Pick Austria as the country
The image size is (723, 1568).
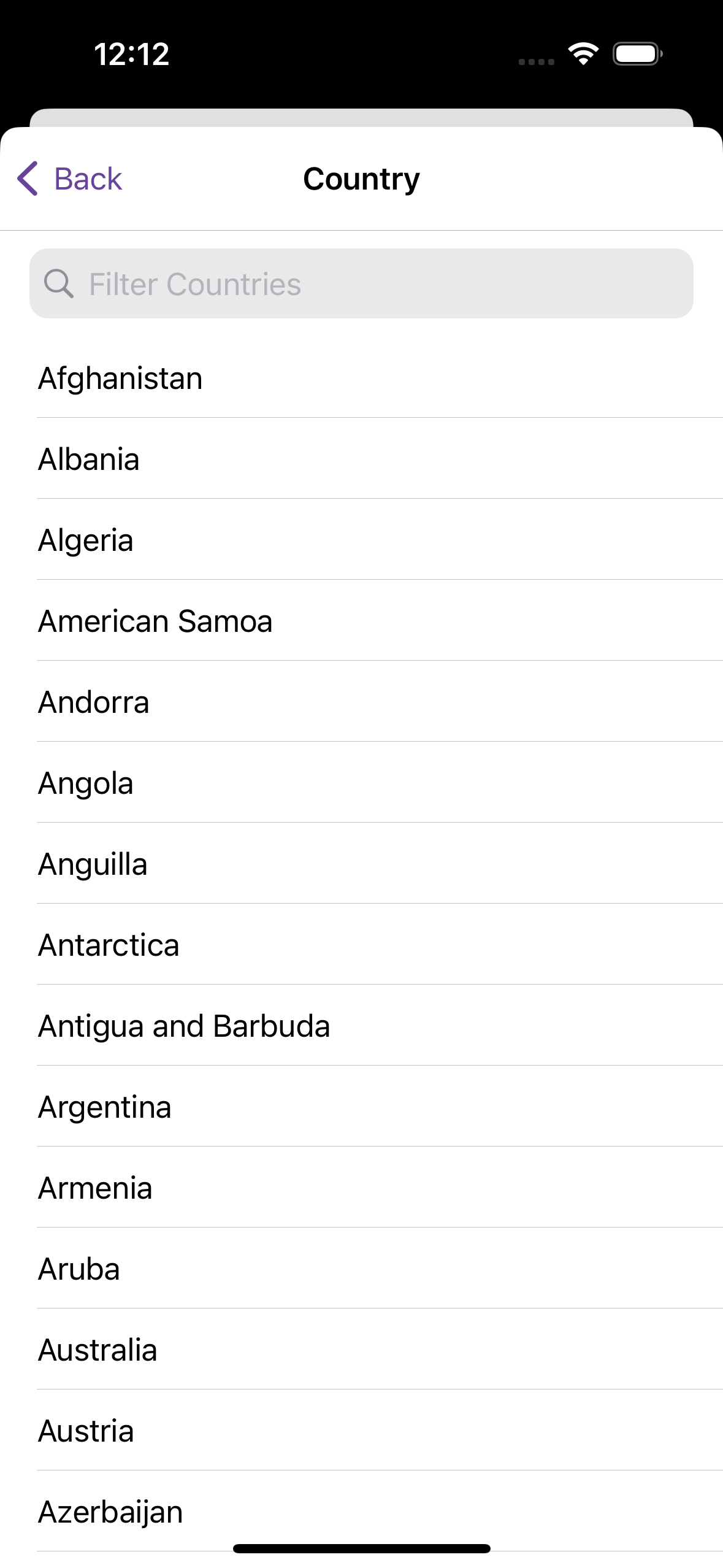[86, 1431]
